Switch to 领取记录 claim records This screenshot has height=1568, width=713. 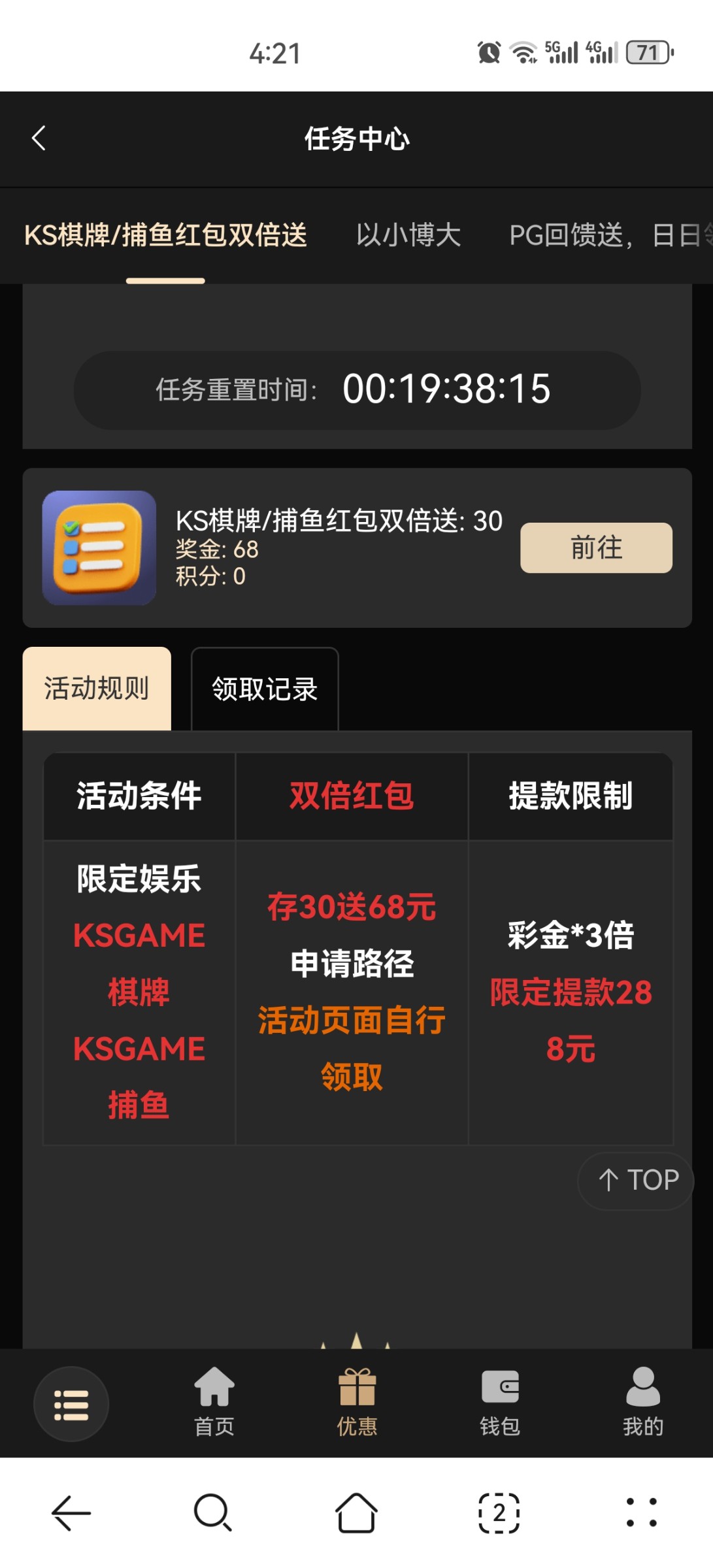[x=265, y=689]
